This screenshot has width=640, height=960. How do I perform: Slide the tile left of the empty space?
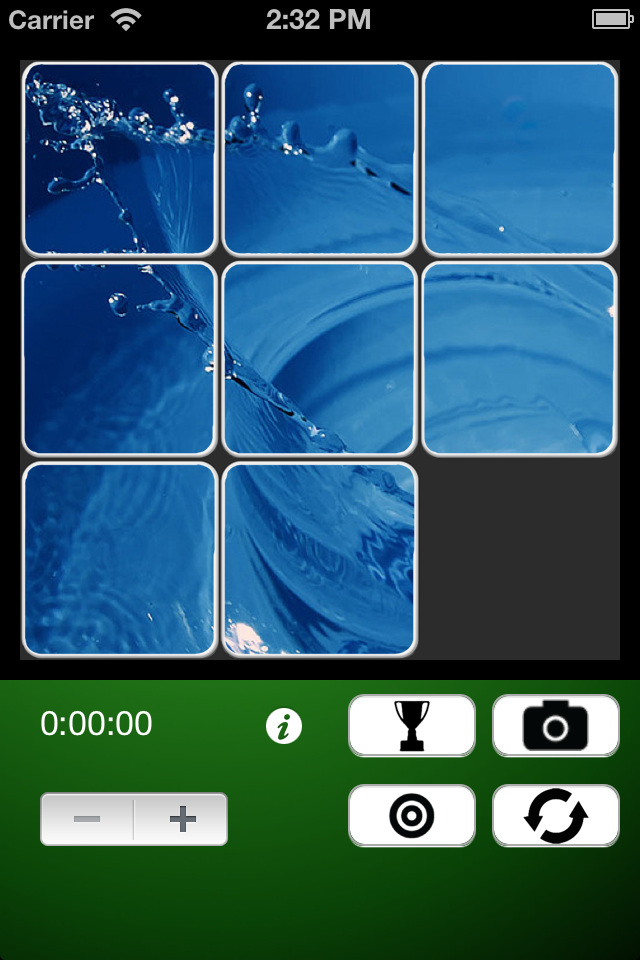coord(319,559)
